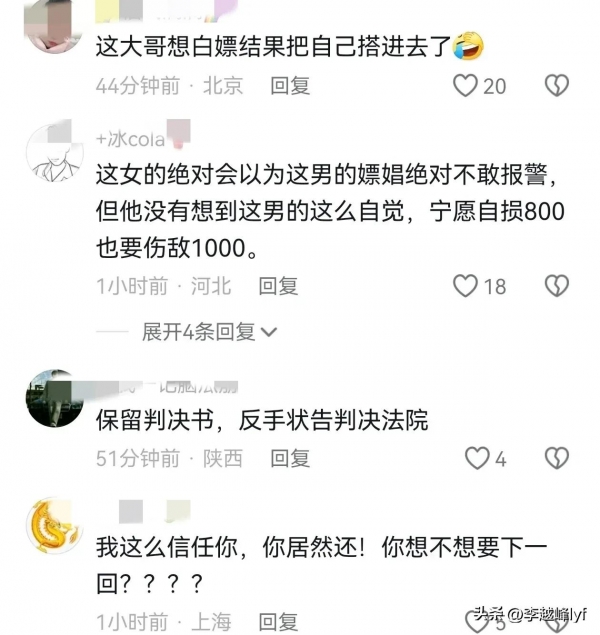This screenshot has width=600, height=635.
Task: Expand 展开4条回复 under 冰cola's comment
Action: pos(209,331)
